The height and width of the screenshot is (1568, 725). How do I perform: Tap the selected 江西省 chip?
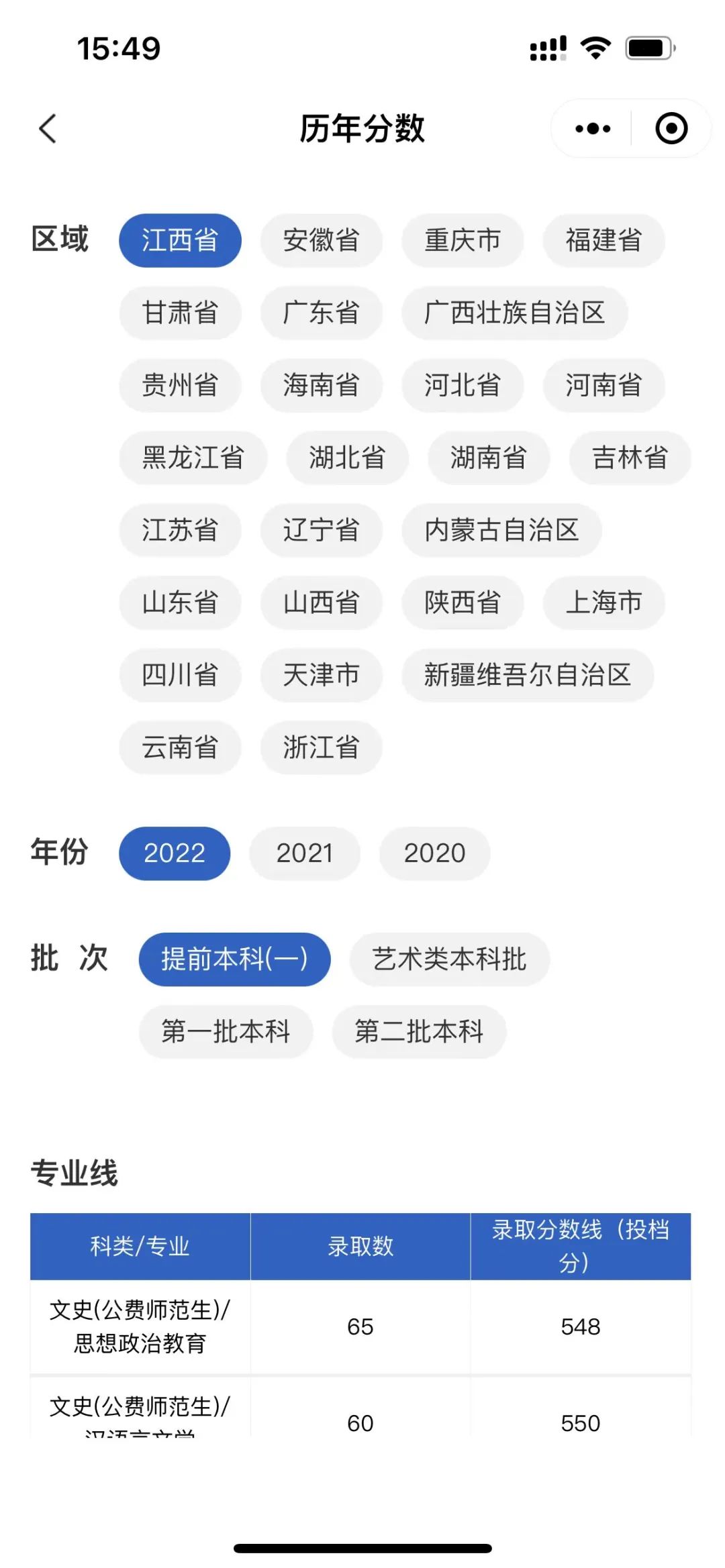(180, 240)
